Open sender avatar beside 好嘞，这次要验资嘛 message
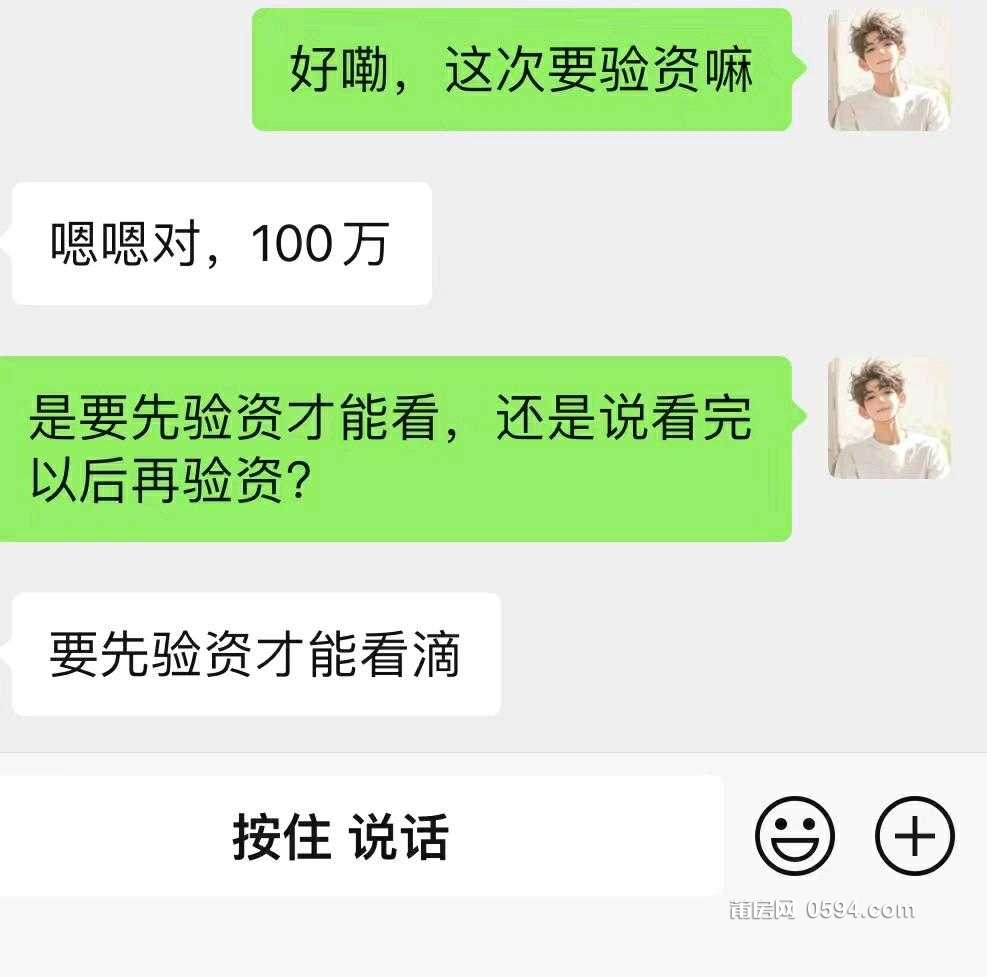Screen dimensions: 987x977 [x=889, y=70]
